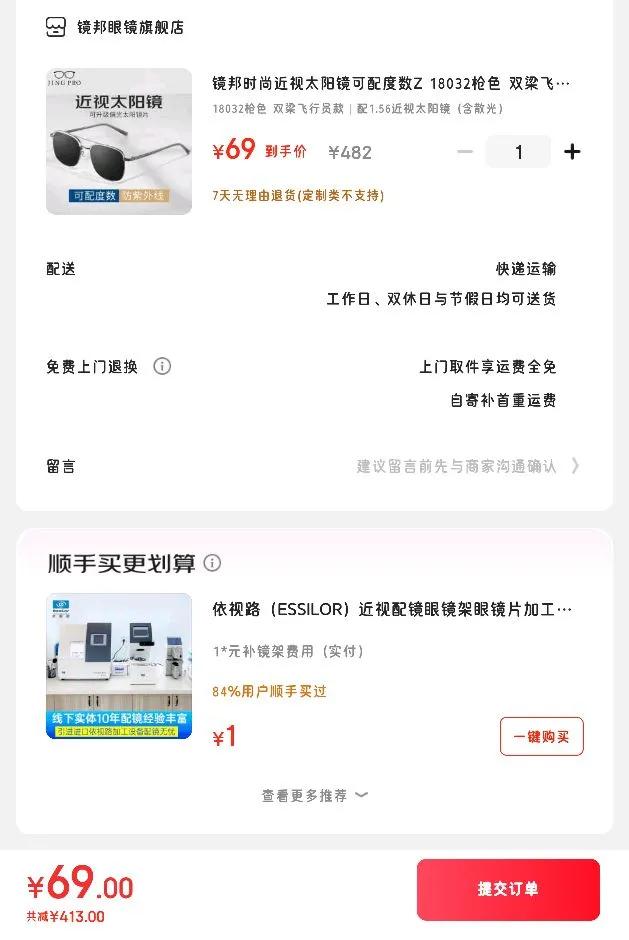The height and width of the screenshot is (940, 629).
Task: Decrease the quantity with the minus button
Action: pos(465,152)
